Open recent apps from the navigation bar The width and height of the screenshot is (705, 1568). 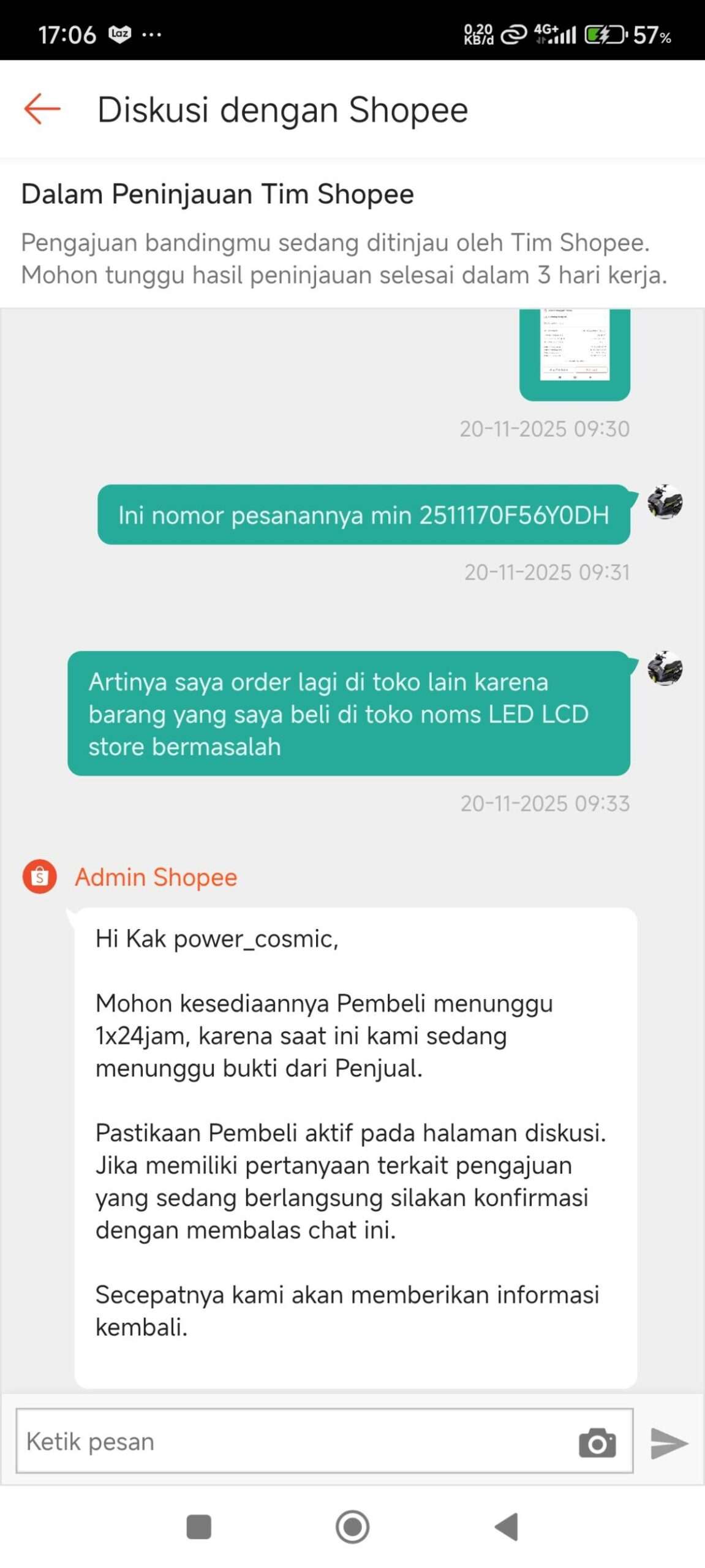198,1526
